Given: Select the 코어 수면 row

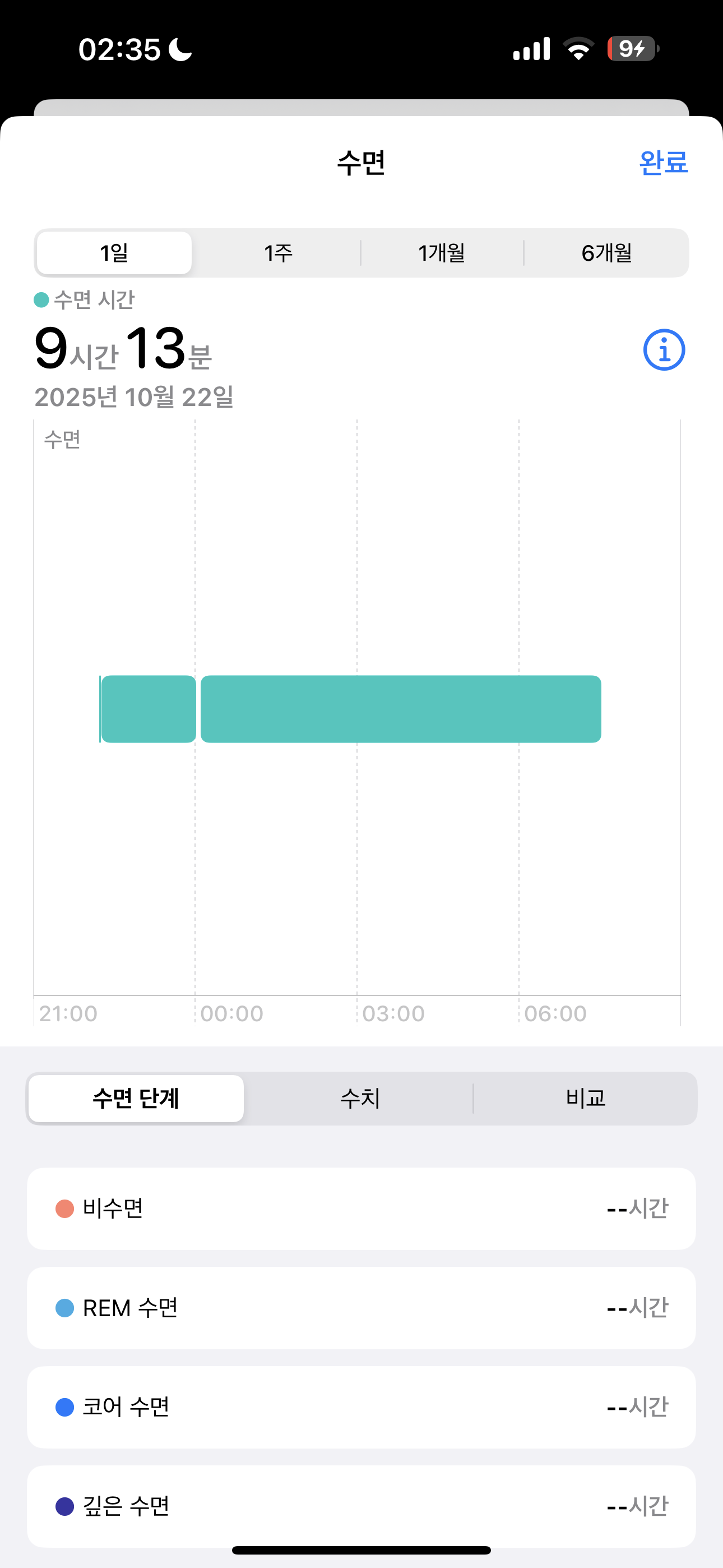Looking at the screenshot, I should click(x=361, y=1406).
